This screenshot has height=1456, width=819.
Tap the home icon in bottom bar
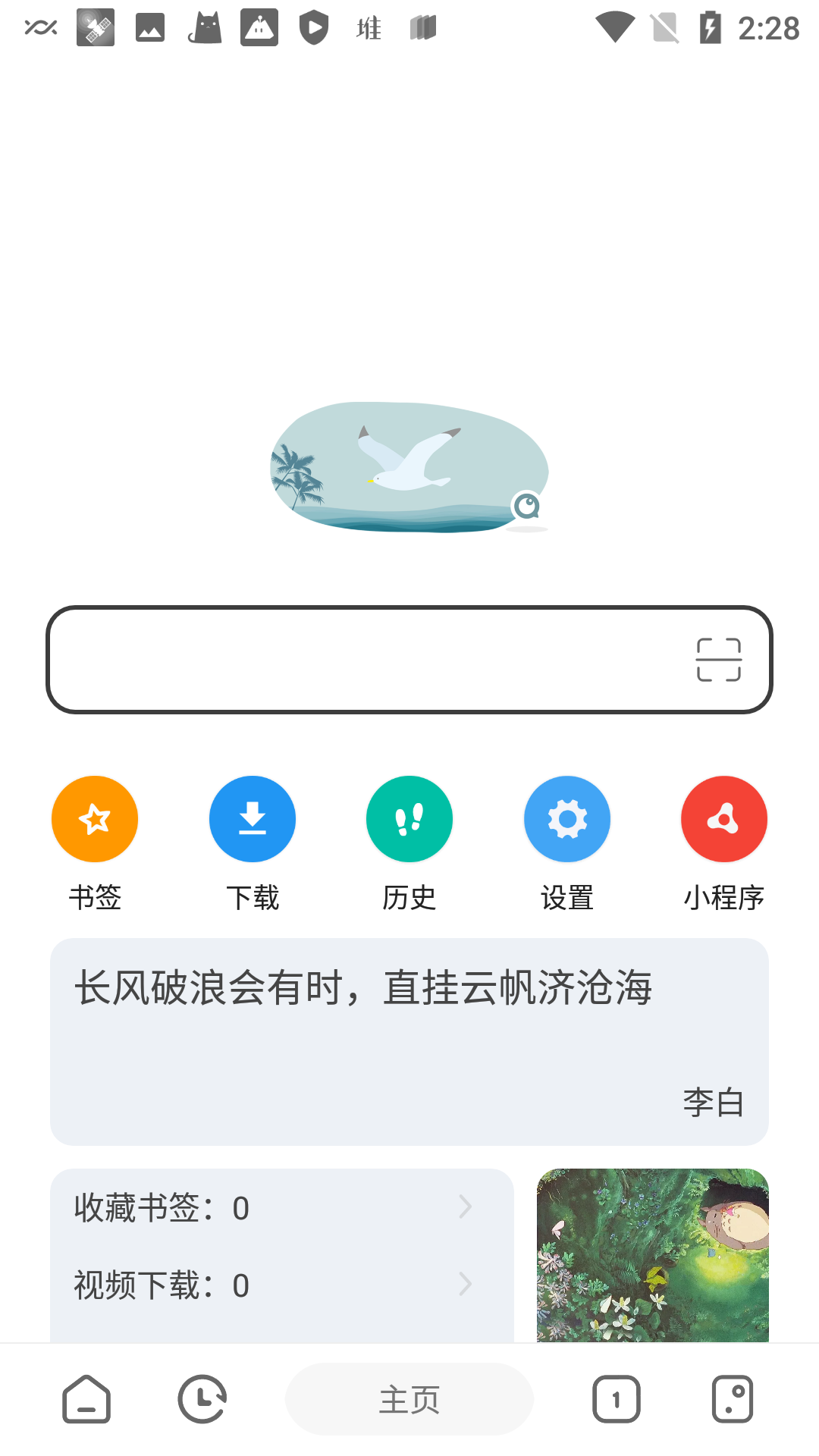pos(86,1399)
